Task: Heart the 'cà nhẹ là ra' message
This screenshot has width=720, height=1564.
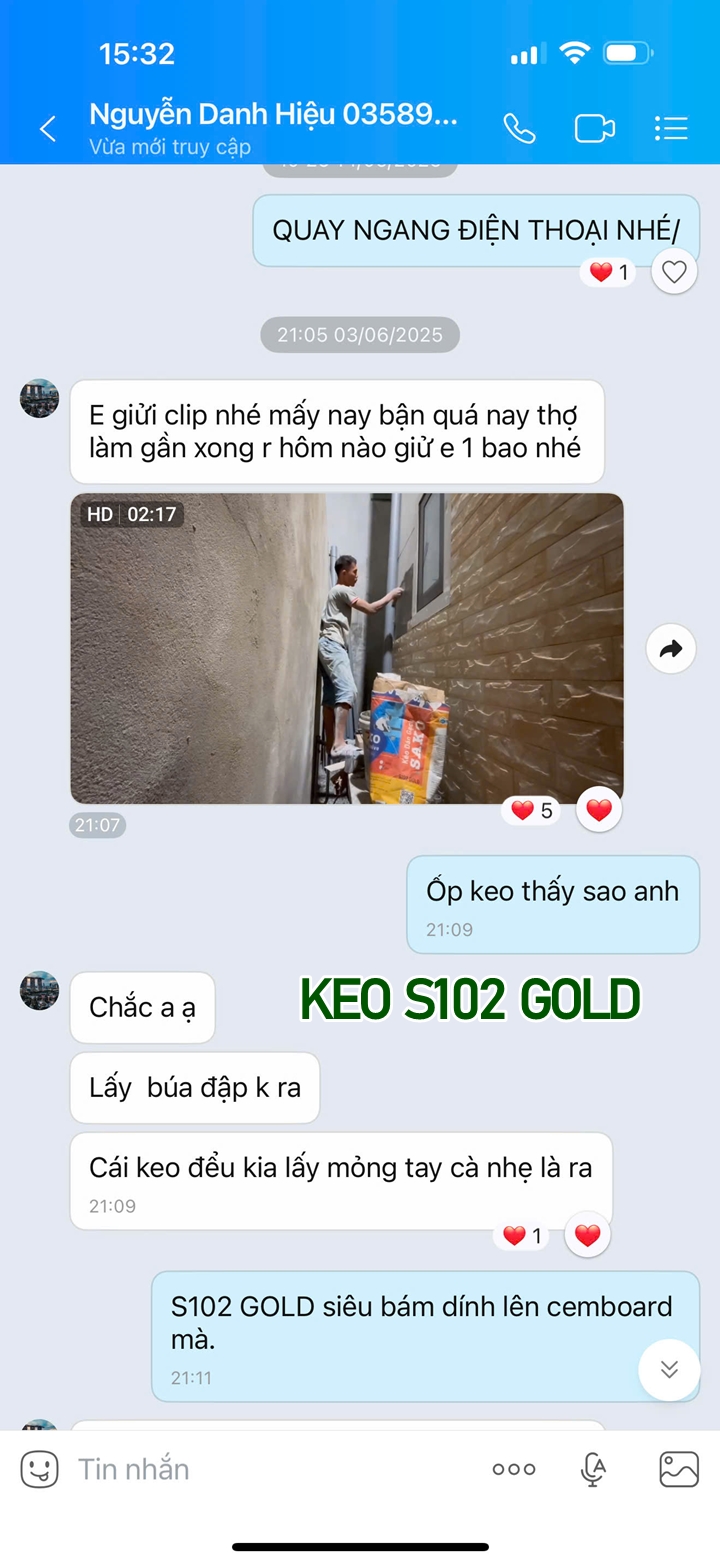Action: coord(587,1236)
